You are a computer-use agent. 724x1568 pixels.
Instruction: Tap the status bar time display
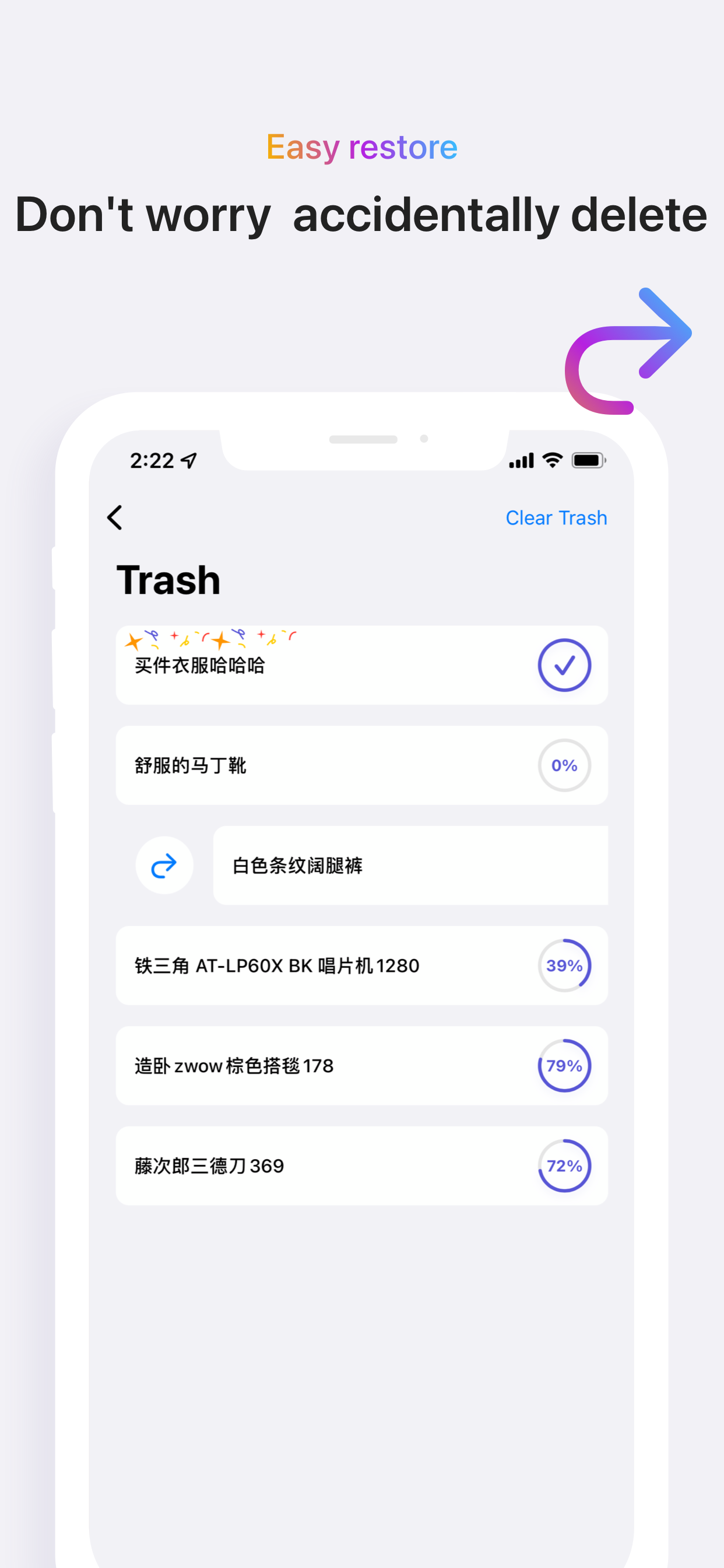(152, 461)
